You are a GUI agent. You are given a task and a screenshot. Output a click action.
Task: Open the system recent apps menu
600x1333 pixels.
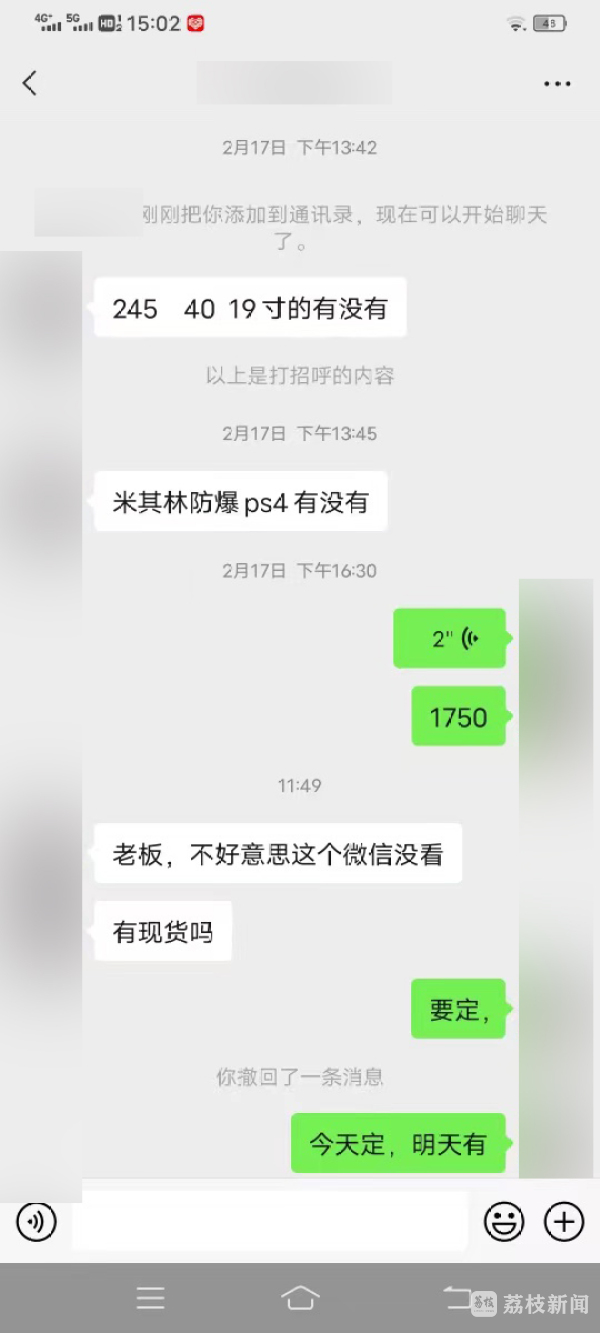coord(151,1298)
